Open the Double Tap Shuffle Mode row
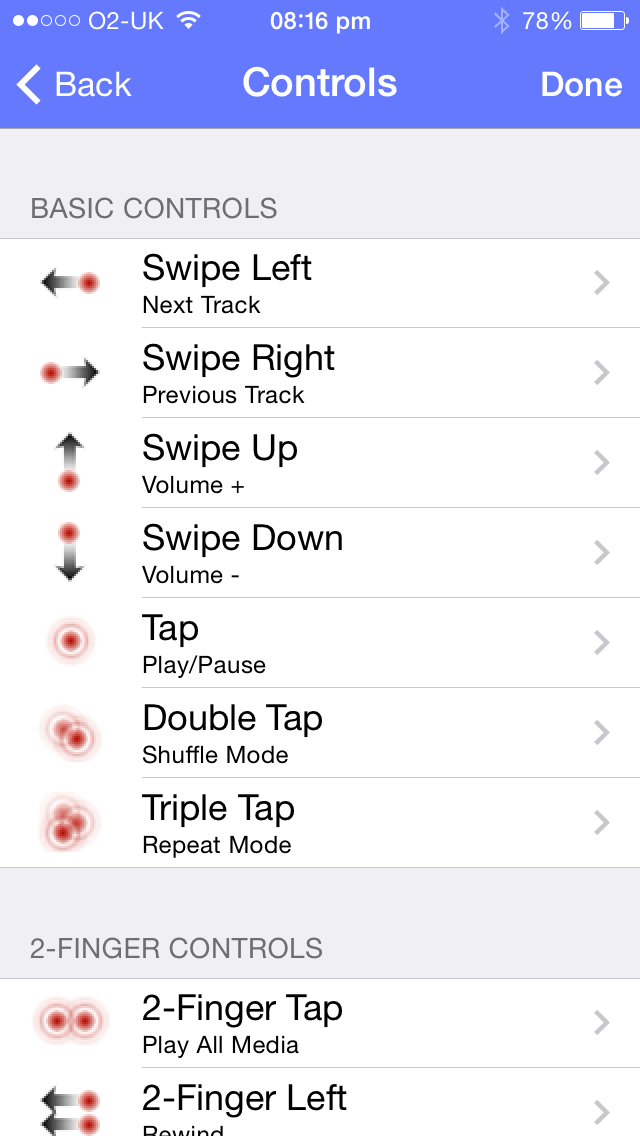The image size is (640, 1136). [320, 732]
